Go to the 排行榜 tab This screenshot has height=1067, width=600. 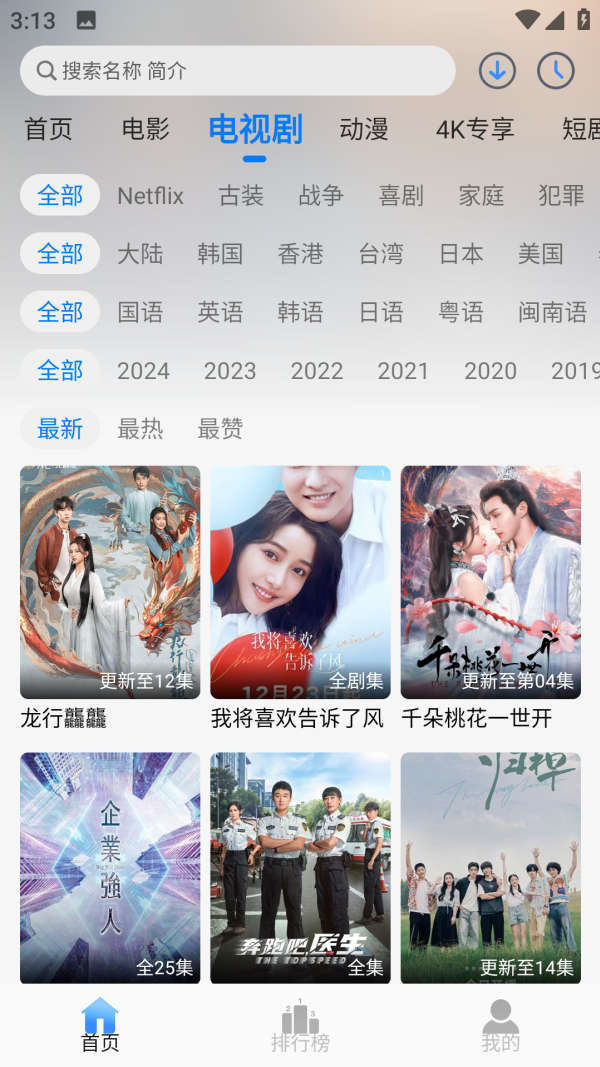tap(300, 1027)
